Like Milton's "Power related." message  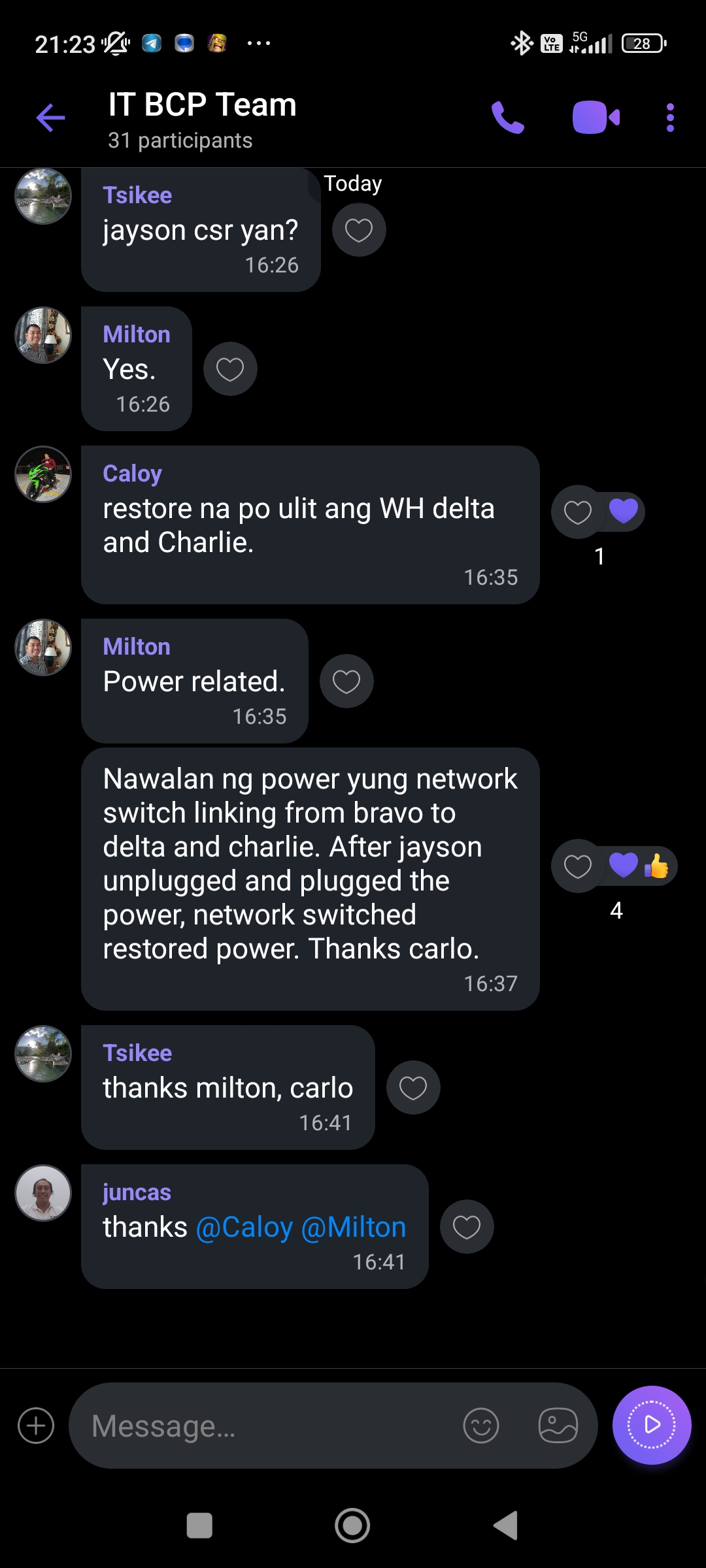[346, 681]
